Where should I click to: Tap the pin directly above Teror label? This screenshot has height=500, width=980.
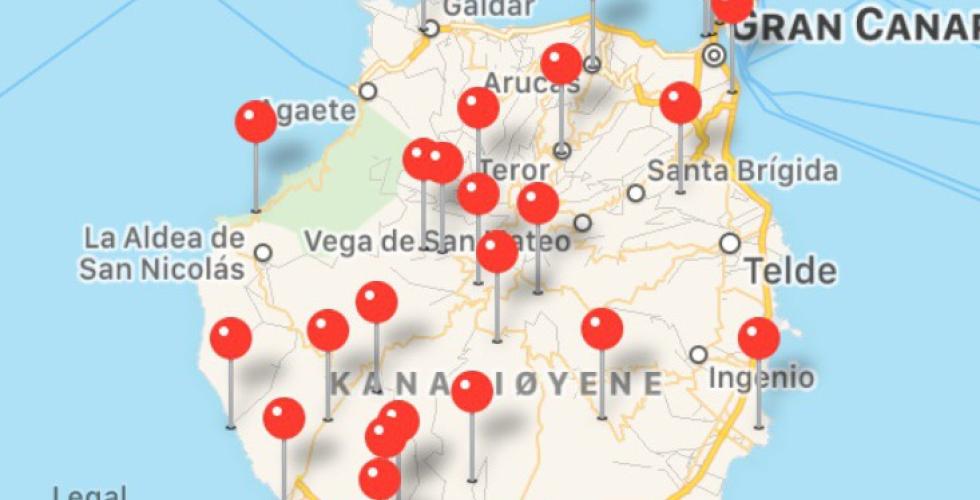pyautogui.click(x=478, y=108)
